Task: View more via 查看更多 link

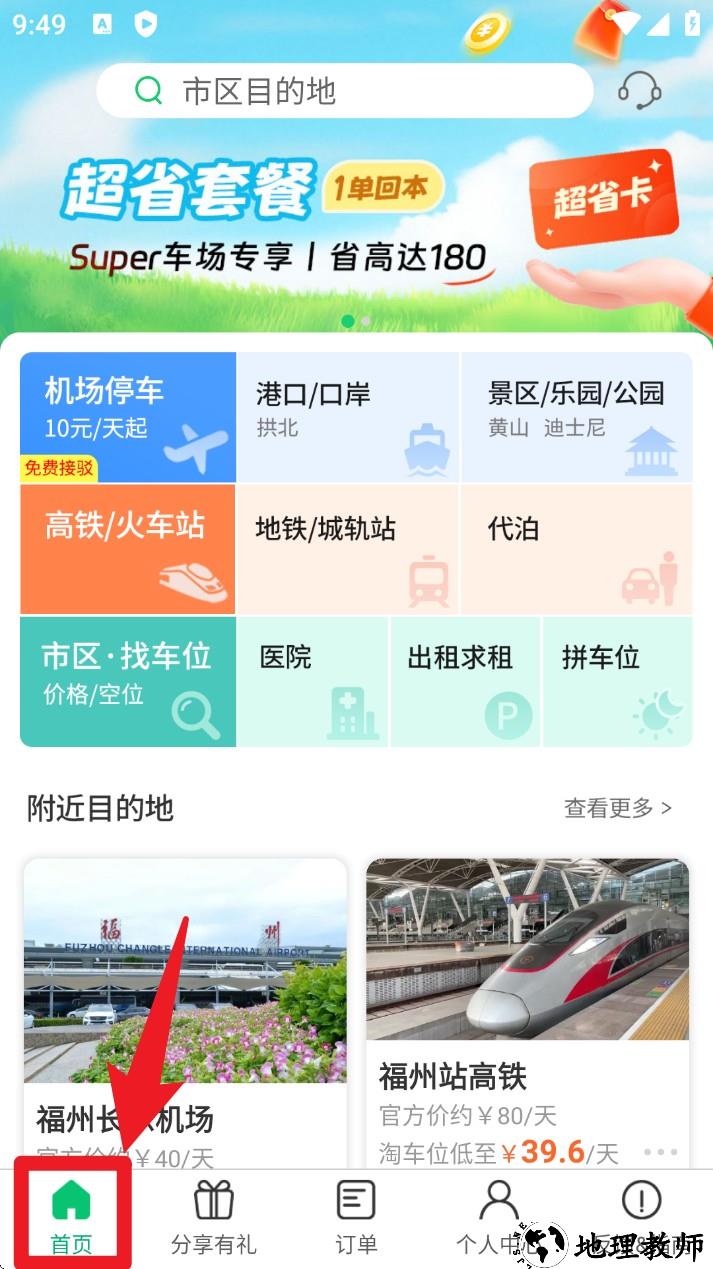Action: (617, 808)
